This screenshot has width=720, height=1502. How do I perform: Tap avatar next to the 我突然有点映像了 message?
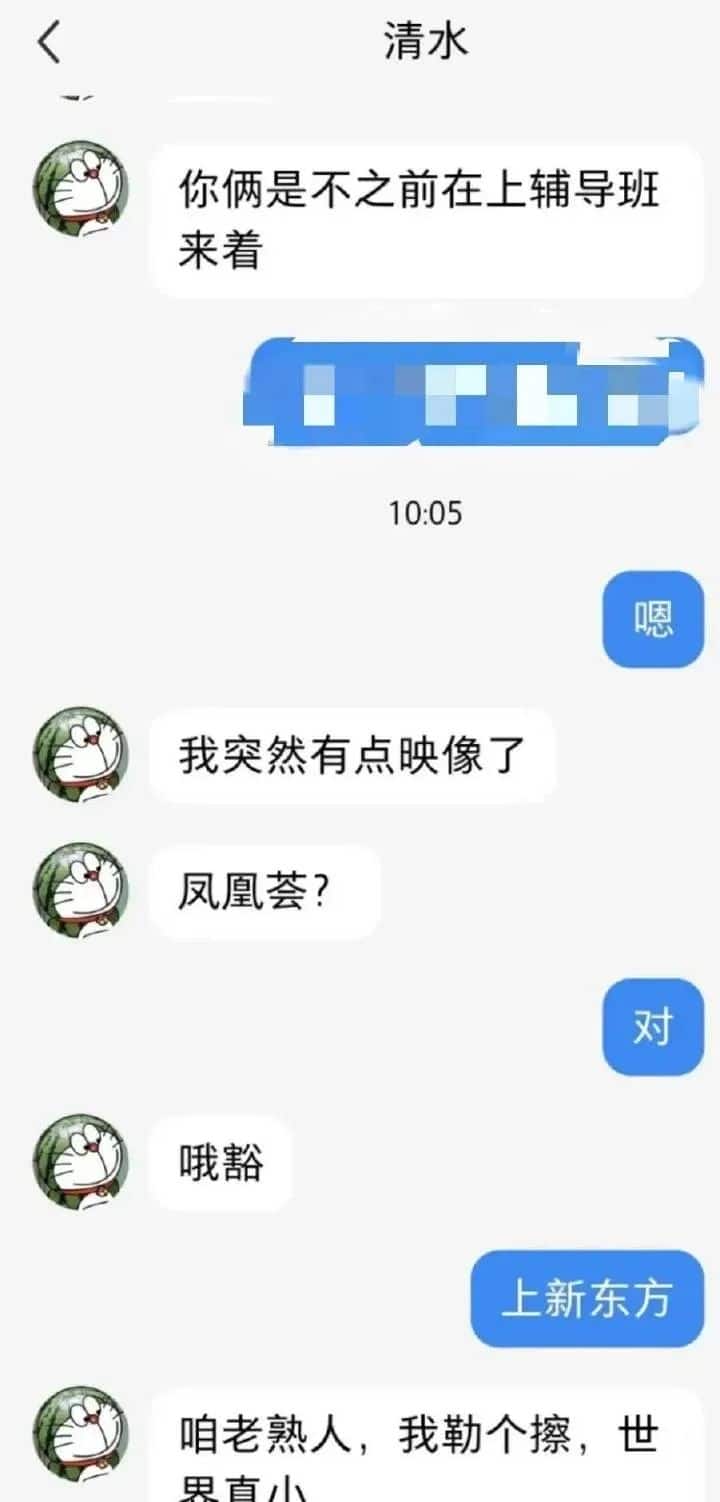point(82,755)
